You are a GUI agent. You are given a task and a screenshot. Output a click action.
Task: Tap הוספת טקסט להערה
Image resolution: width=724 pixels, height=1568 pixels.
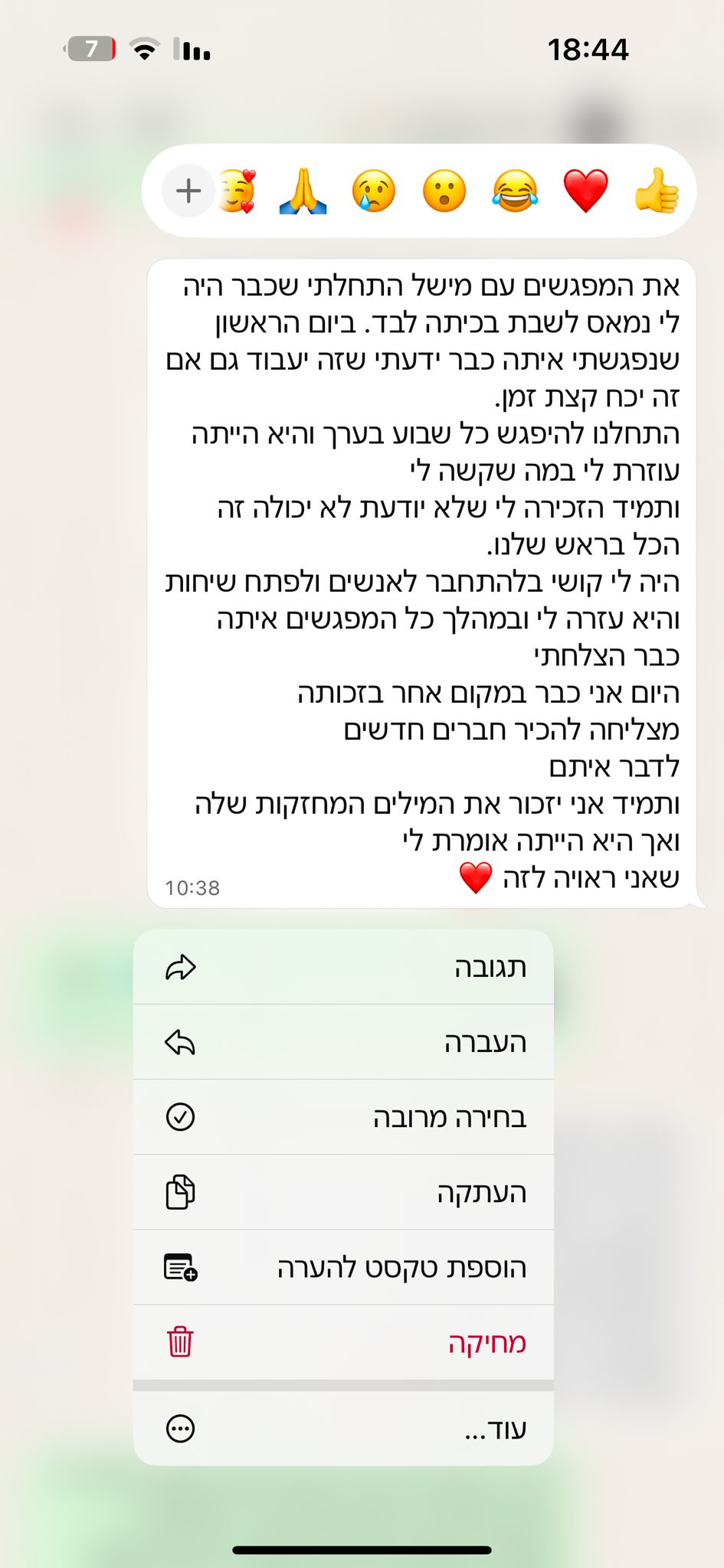[343, 1267]
